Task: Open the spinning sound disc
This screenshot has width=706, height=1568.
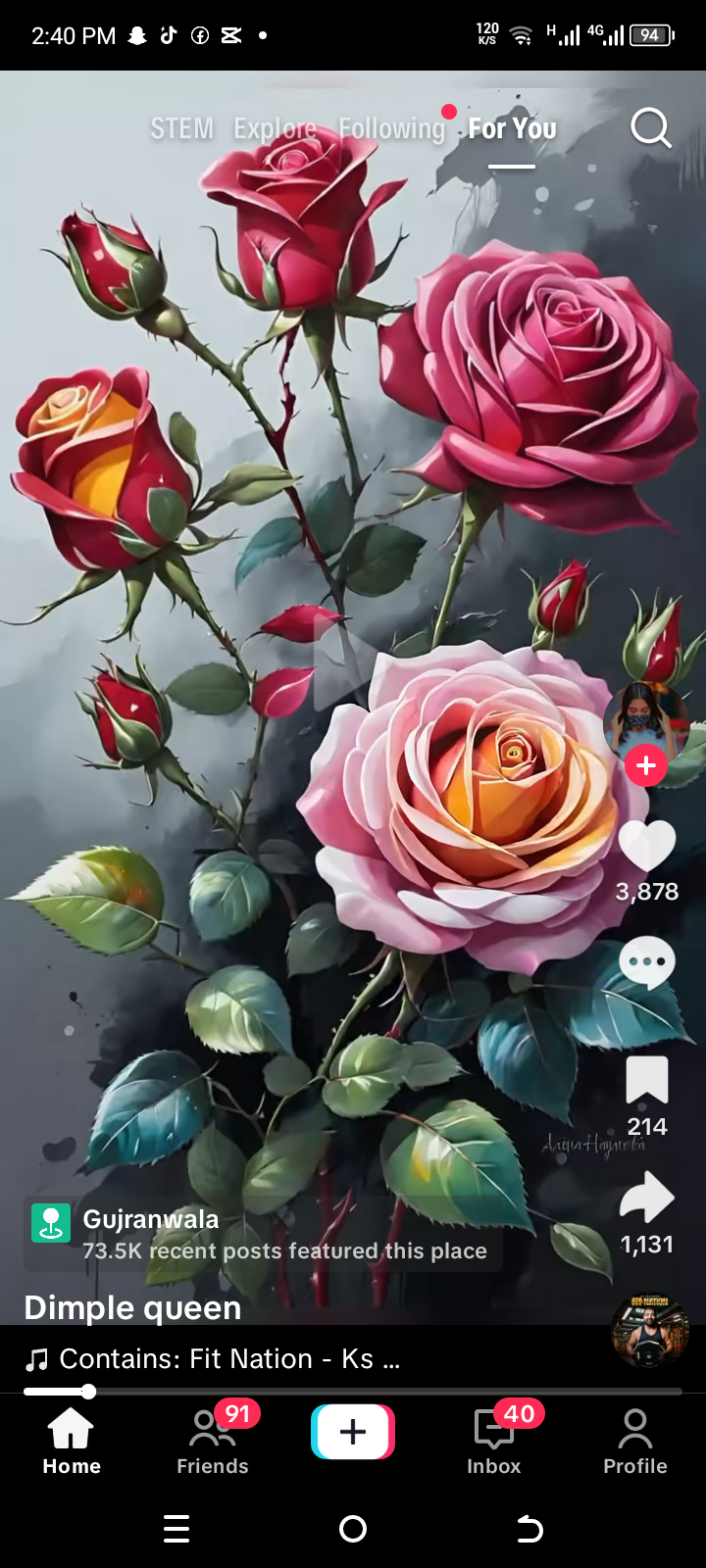Action: 649,1331
